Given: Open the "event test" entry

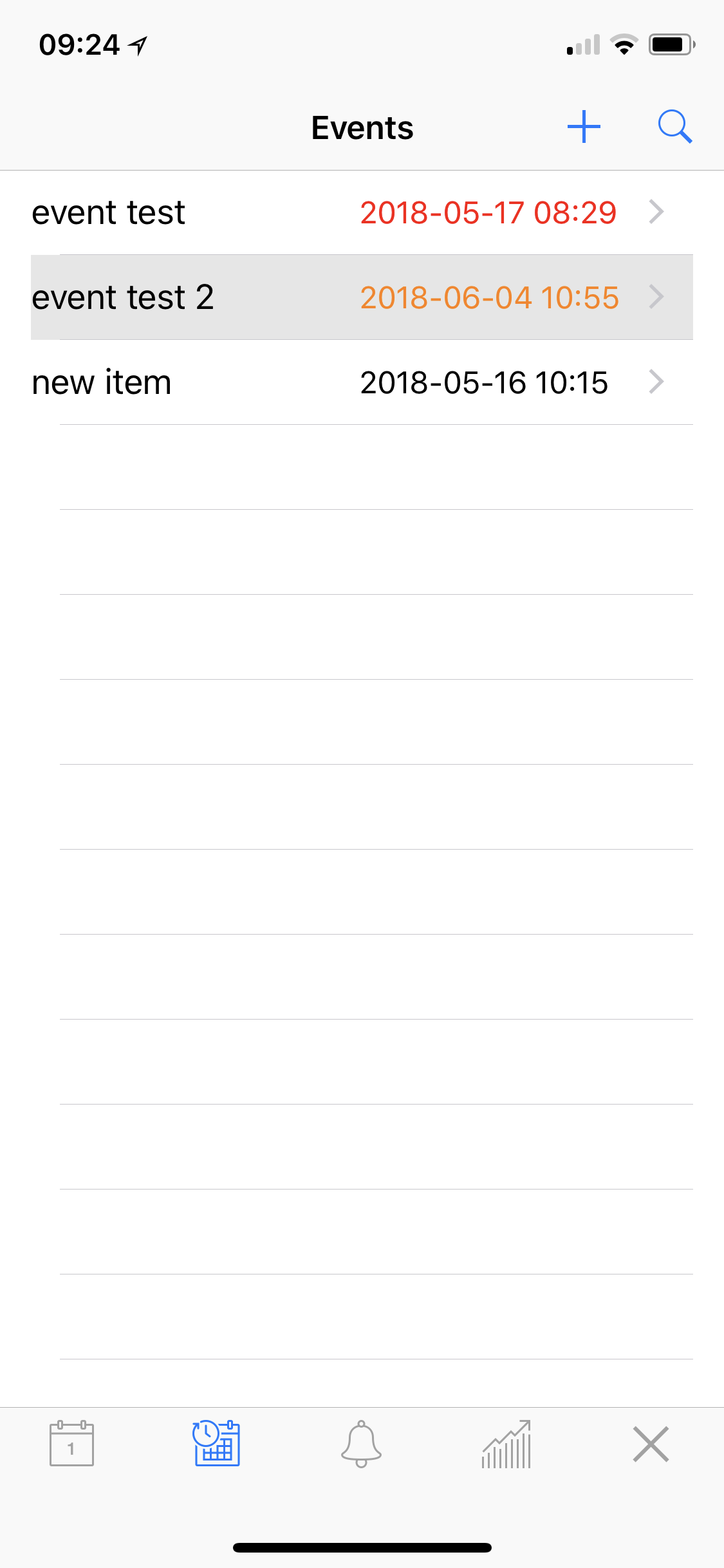Looking at the screenshot, I should (348, 212).
